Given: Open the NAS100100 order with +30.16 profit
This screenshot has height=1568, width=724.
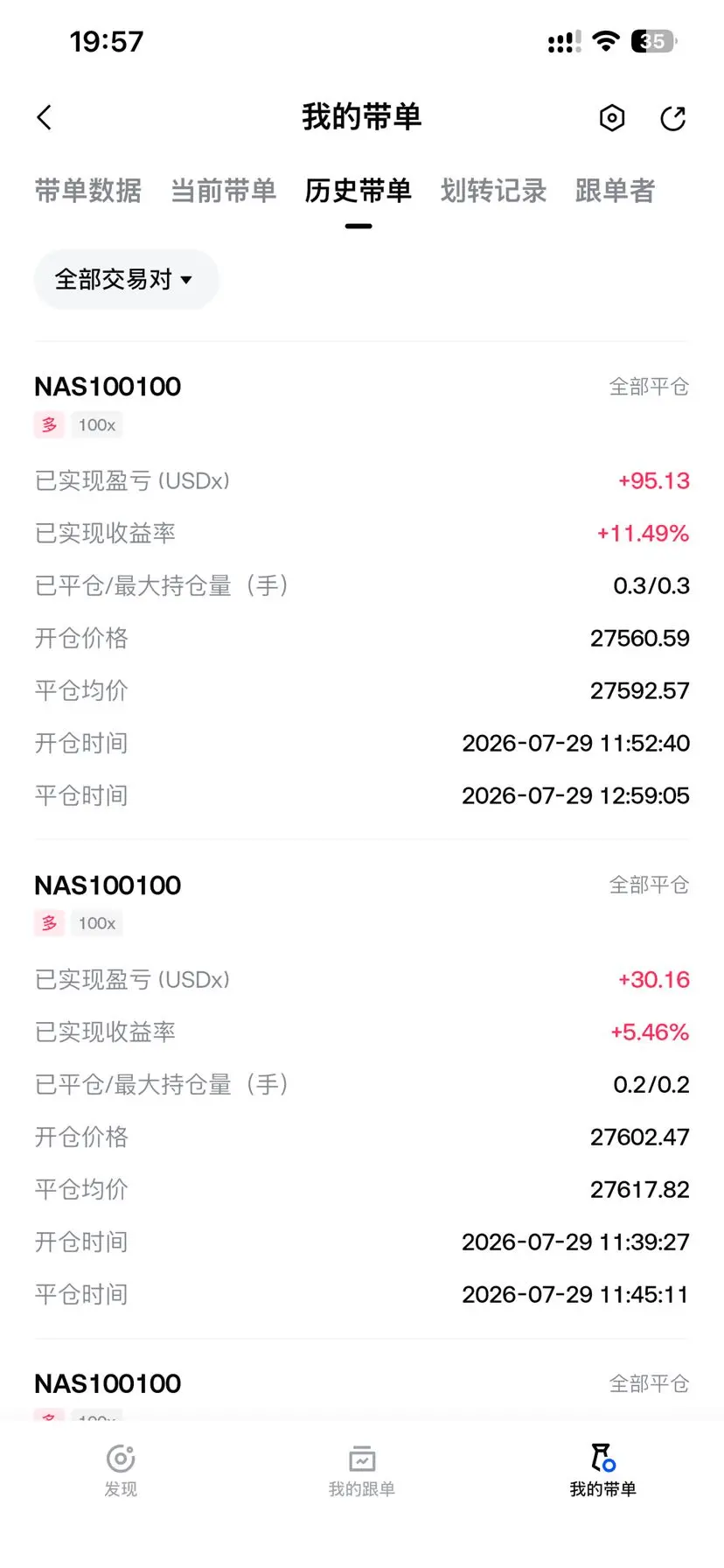Looking at the screenshot, I should tap(362, 1089).
